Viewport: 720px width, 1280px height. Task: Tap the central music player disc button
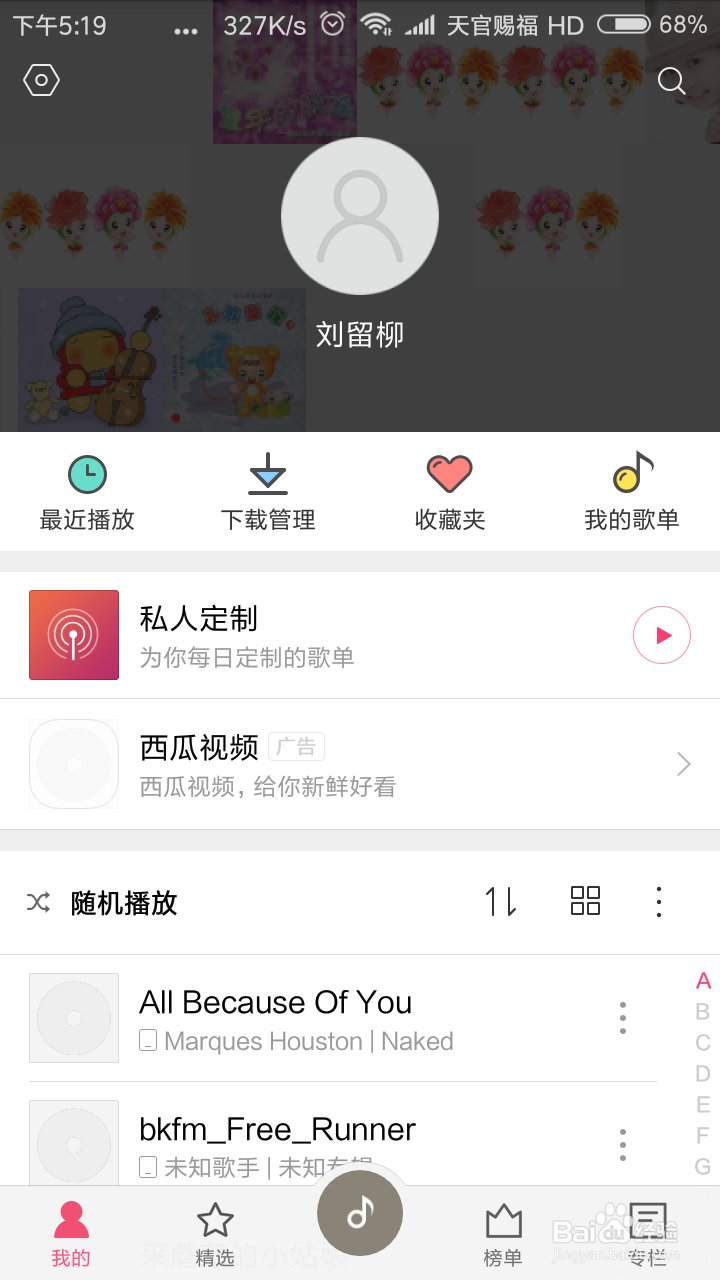point(360,1212)
